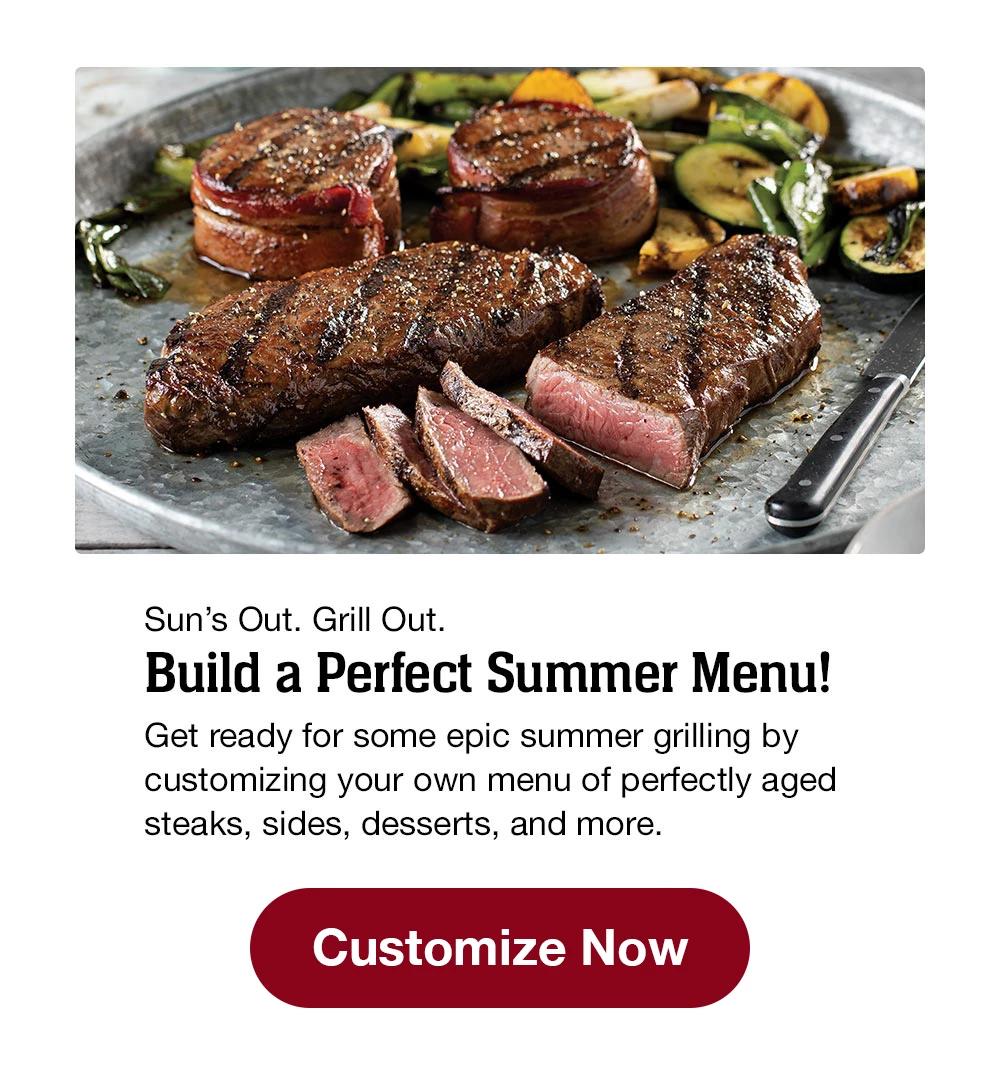Open the grilled steaks banner image
The height and width of the screenshot is (1068, 1000).
pyautogui.click(x=499, y=310)
